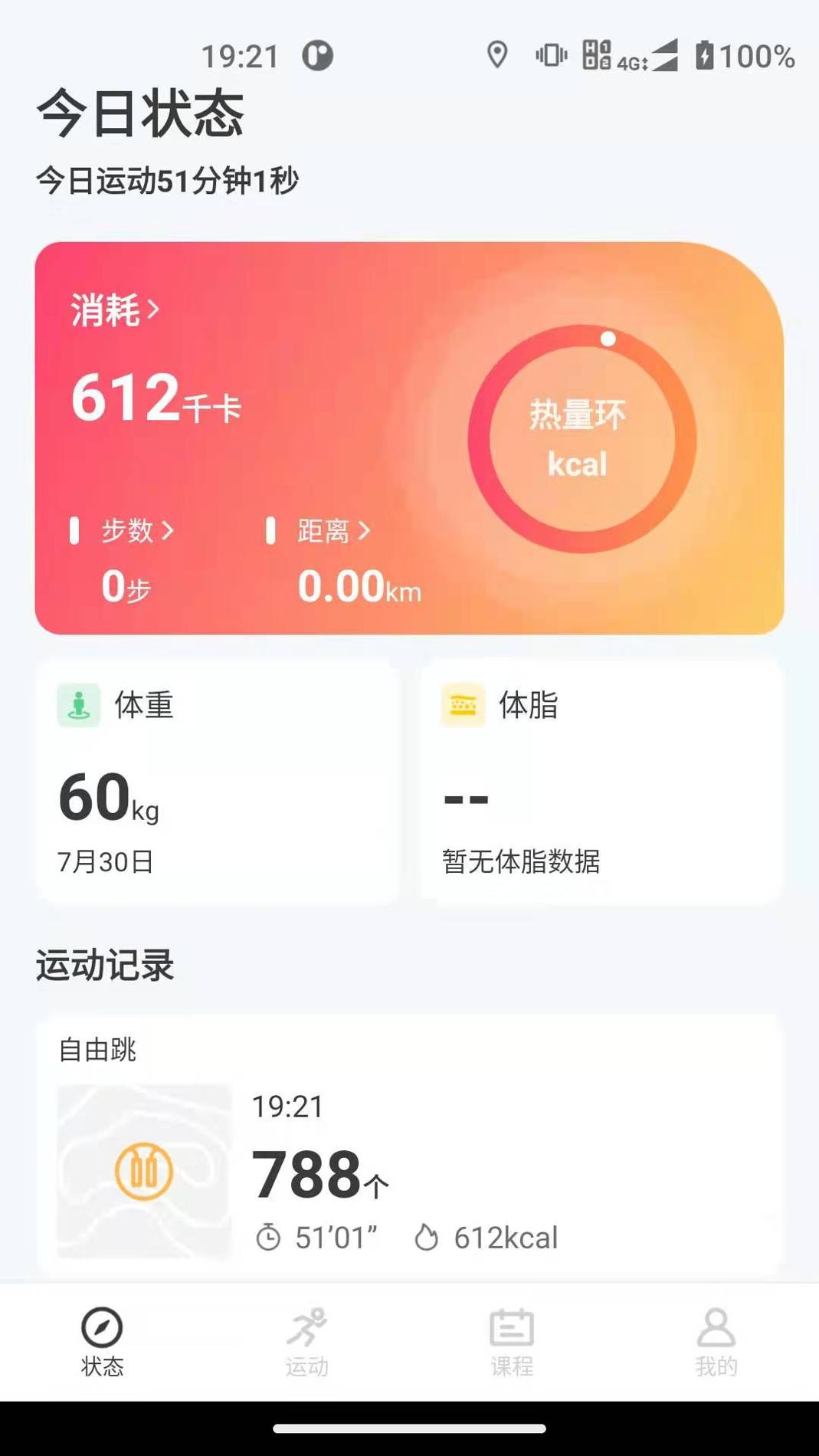The width and height of the screenshot is (819, 1456).
Task: Click the 体重 weight person icon
Action: (x=77, y=706)
